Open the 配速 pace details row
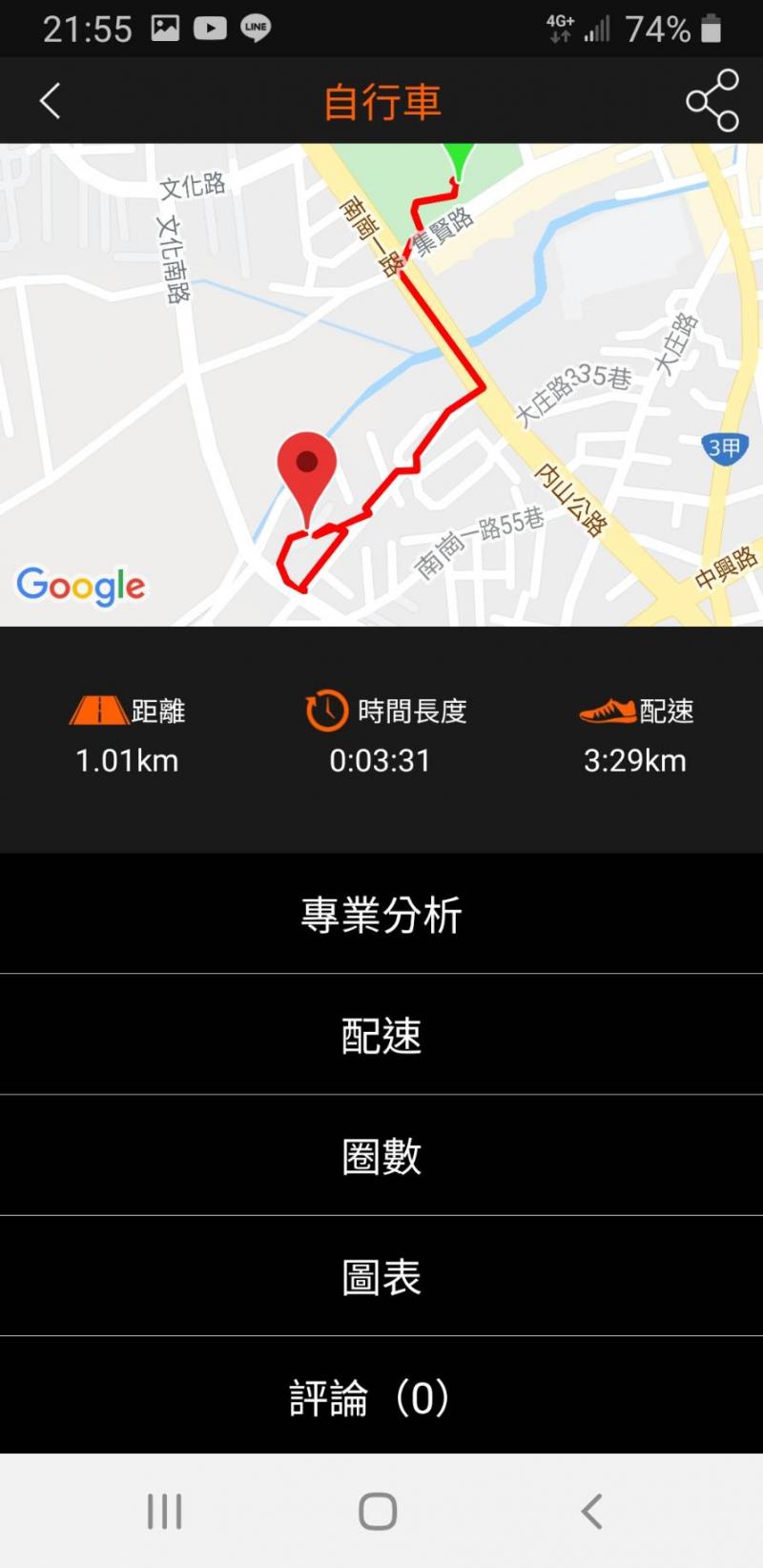763x1568 pixels. [x=381, y=1035]
